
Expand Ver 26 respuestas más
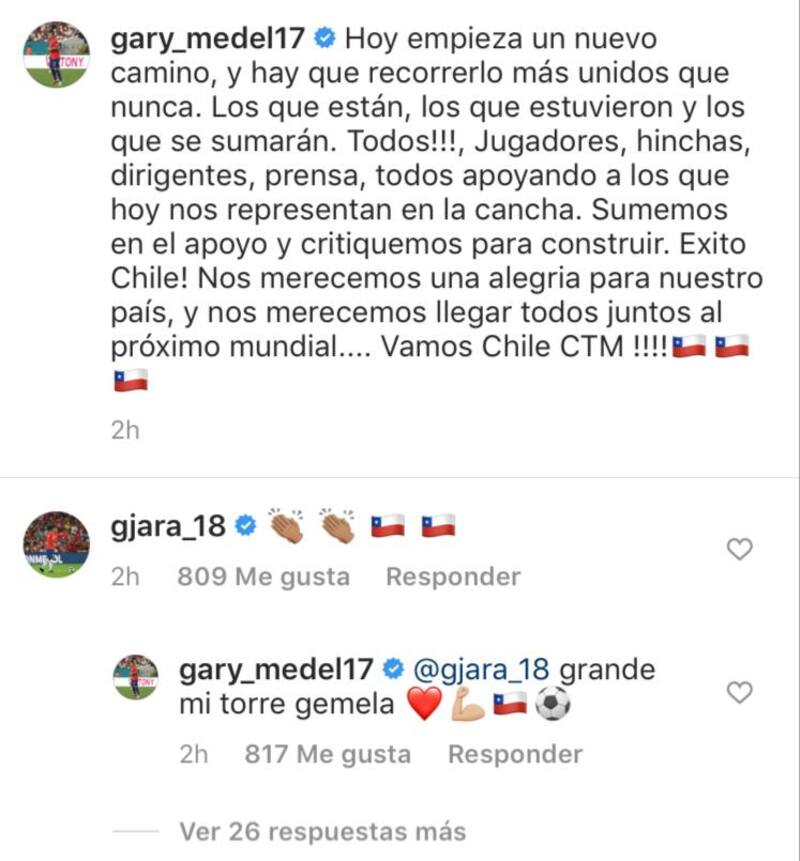click(322, 831)
